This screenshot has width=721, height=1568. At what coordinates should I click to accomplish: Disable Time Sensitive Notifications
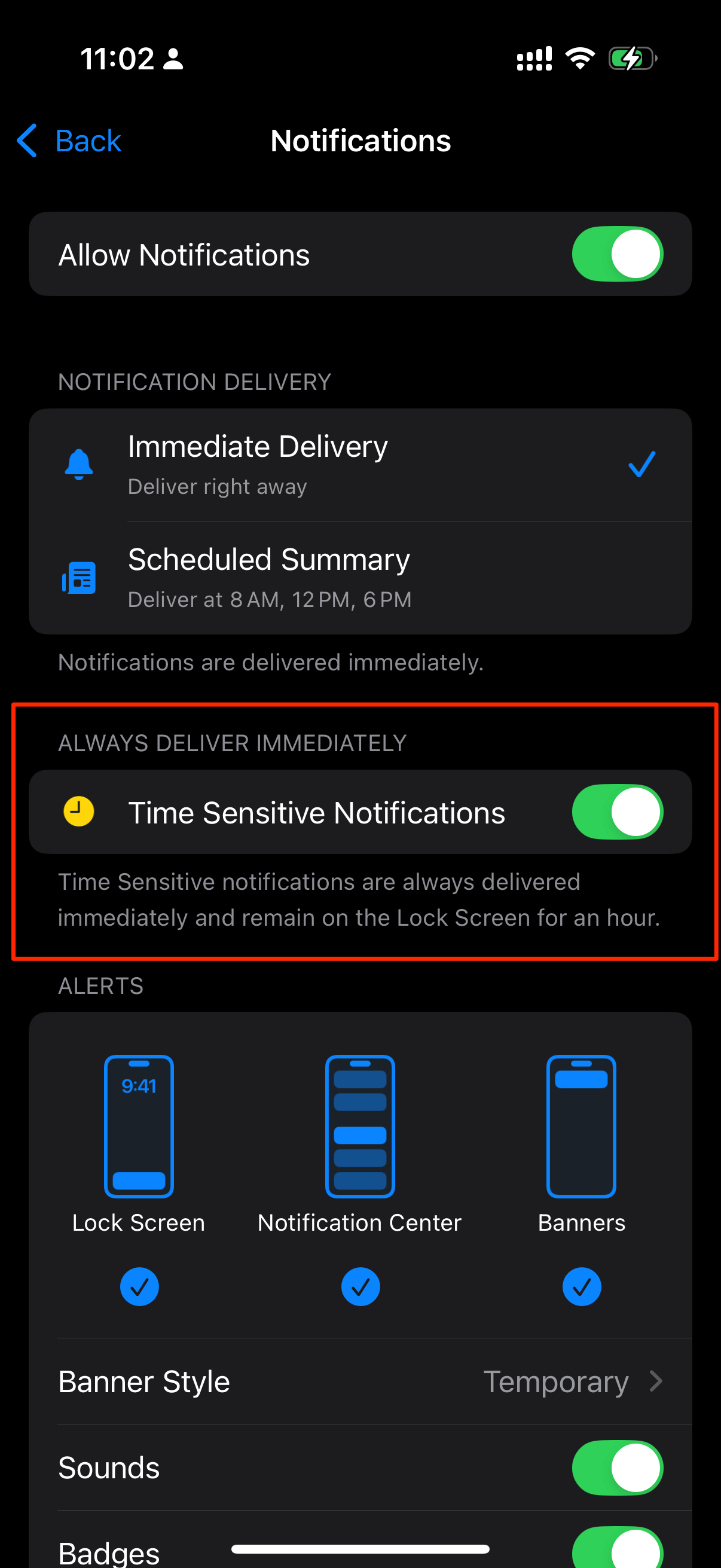click(616, 812)
